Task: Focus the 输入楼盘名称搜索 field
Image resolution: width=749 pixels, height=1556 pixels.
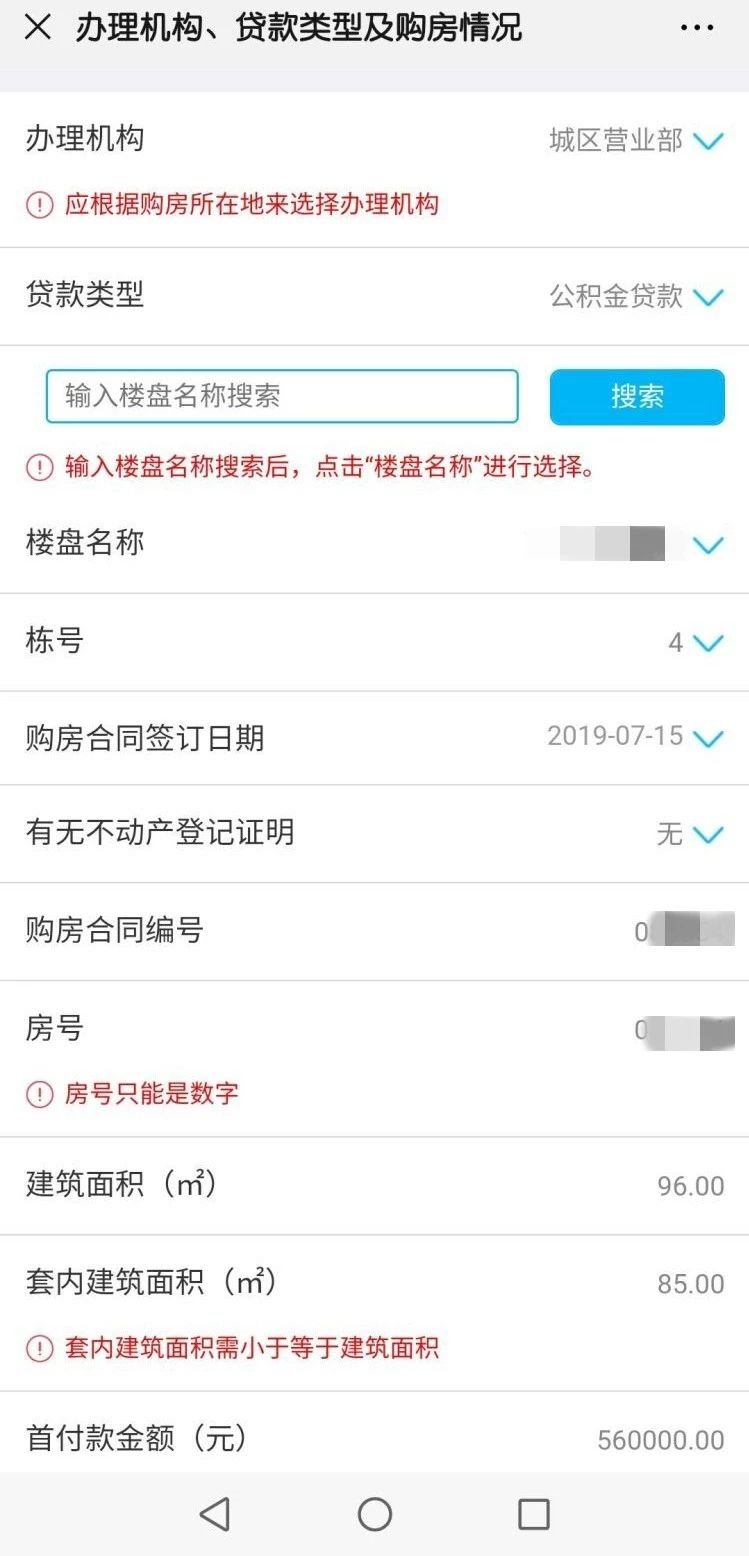Action: pos(282,396)
